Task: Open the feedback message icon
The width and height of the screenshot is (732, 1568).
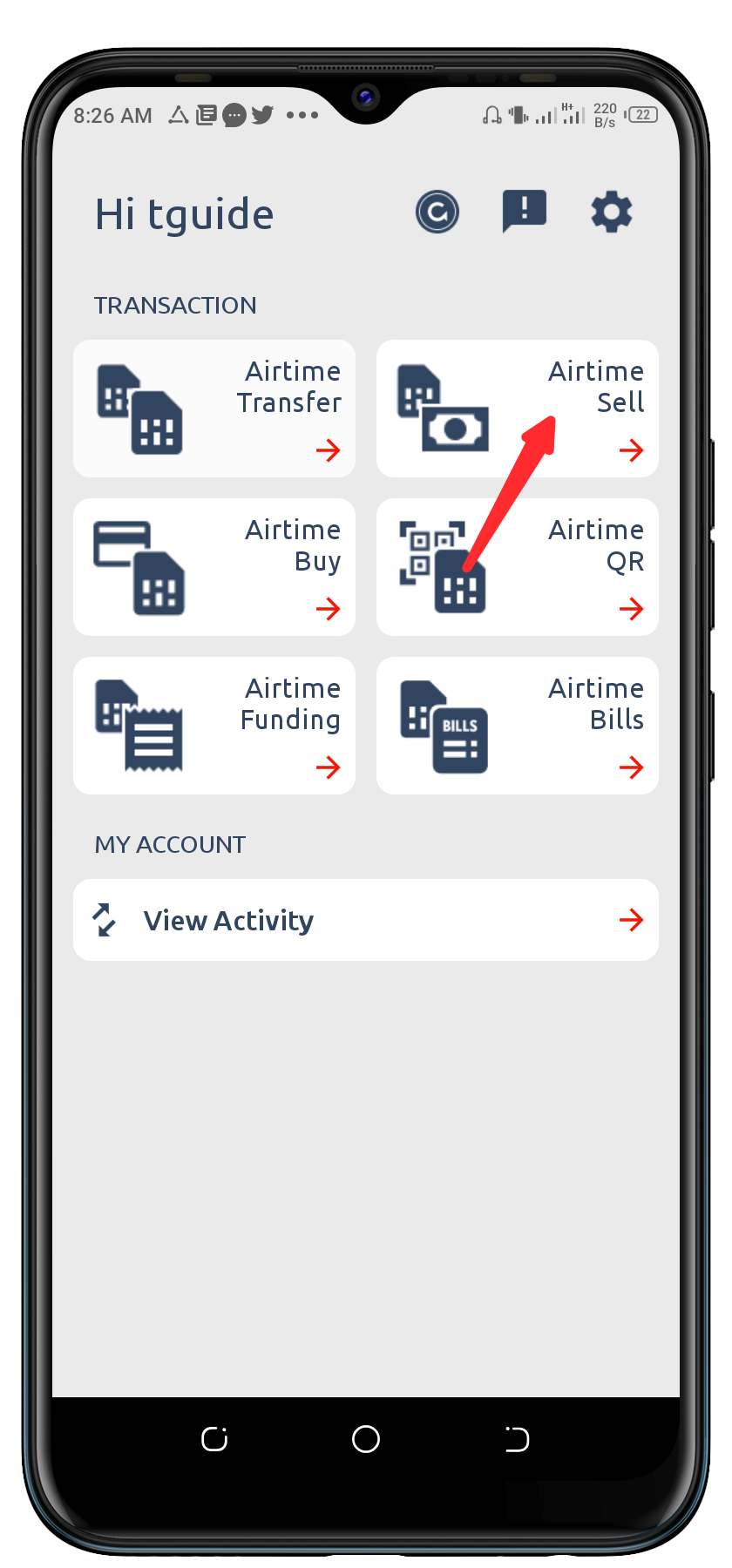Action: point(524,212)
